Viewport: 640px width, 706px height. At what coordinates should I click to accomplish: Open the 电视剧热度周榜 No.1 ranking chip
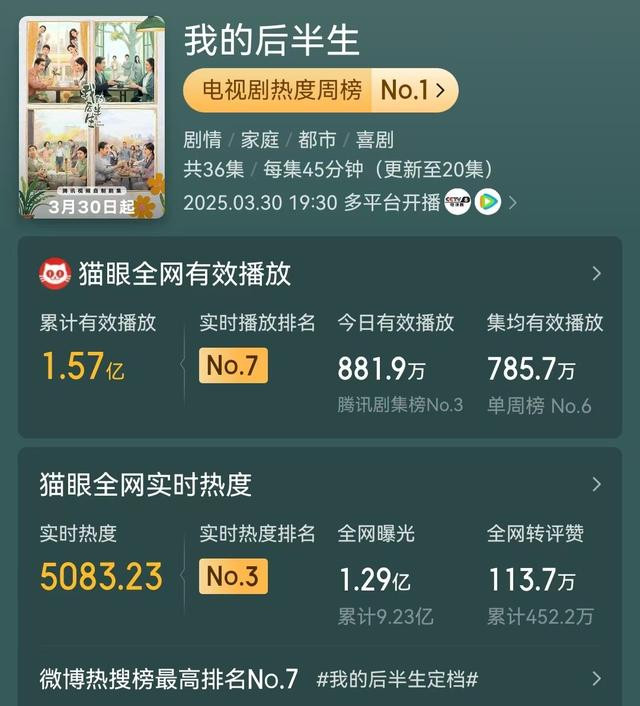pos(320,91)
